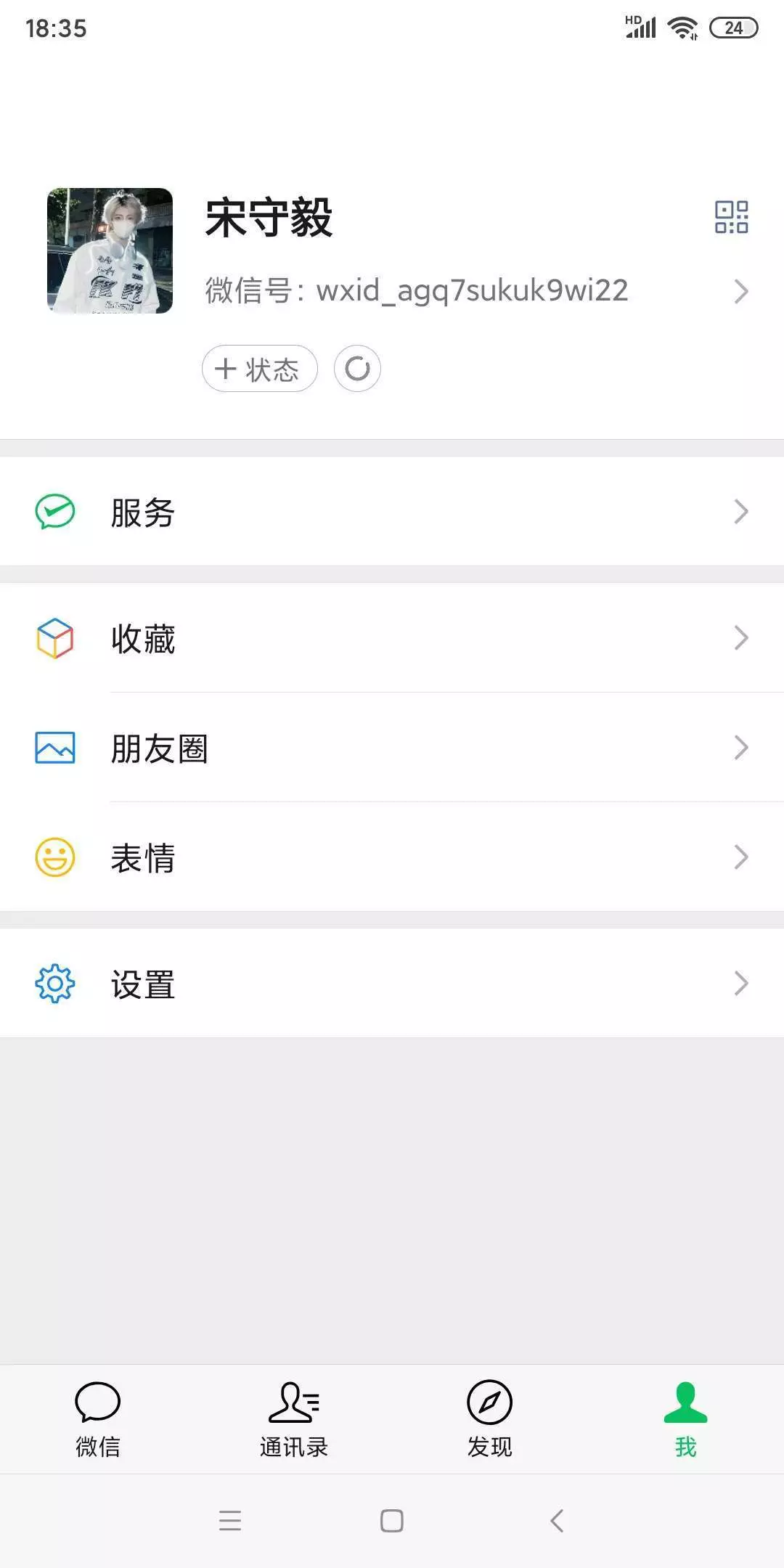
Task: Open 朋友圈 moments
Action: pyautogui.click(x=392, y=748)
